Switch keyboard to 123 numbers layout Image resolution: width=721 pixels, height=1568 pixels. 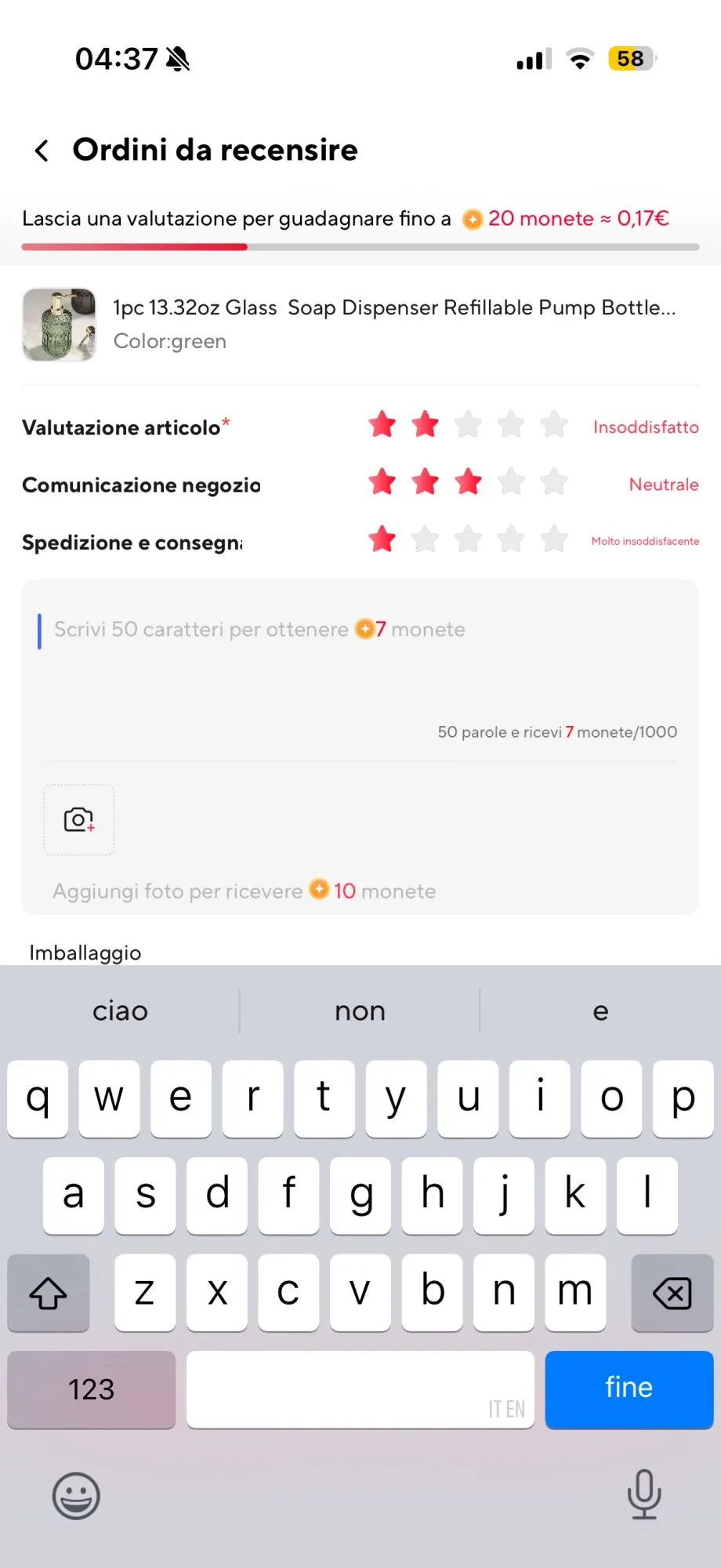pyautogui.click(x=92, y=1389)
